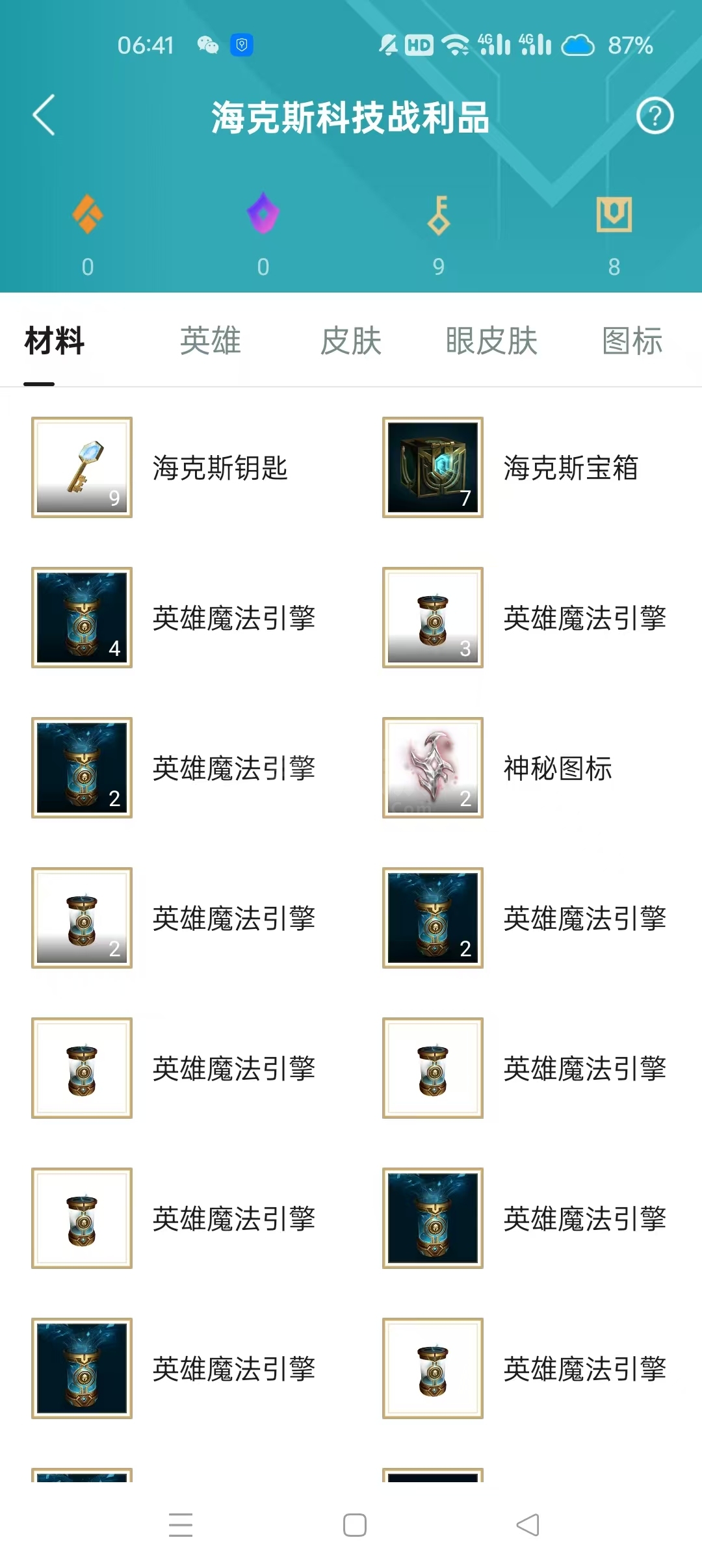Open the 海克斯钥匙 item
The image size is (702, 1568).
[82, 467]
